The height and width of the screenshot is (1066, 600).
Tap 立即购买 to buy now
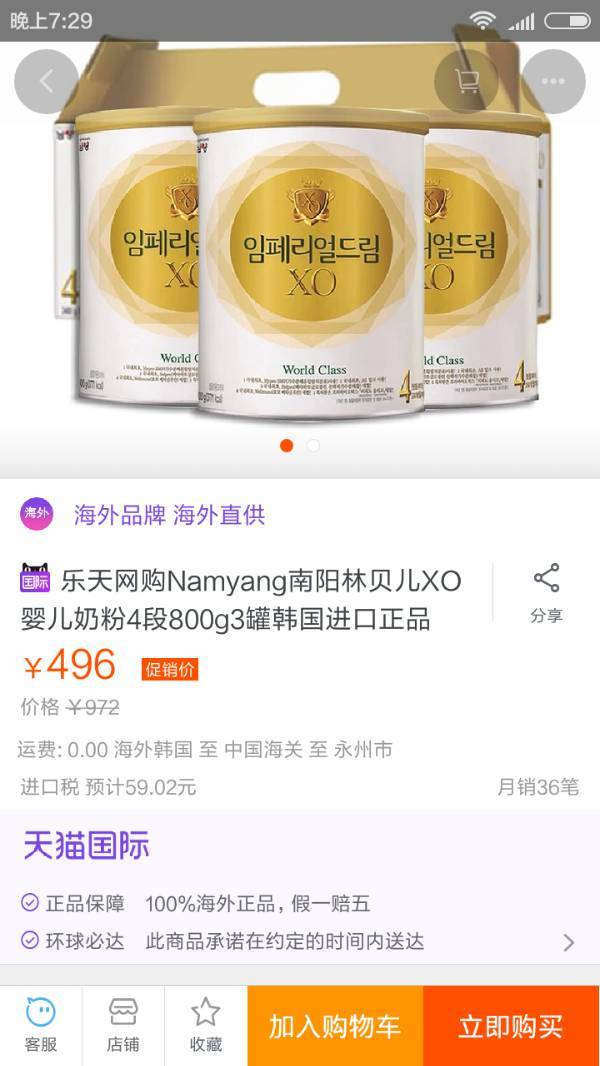tap(511, 1026)
